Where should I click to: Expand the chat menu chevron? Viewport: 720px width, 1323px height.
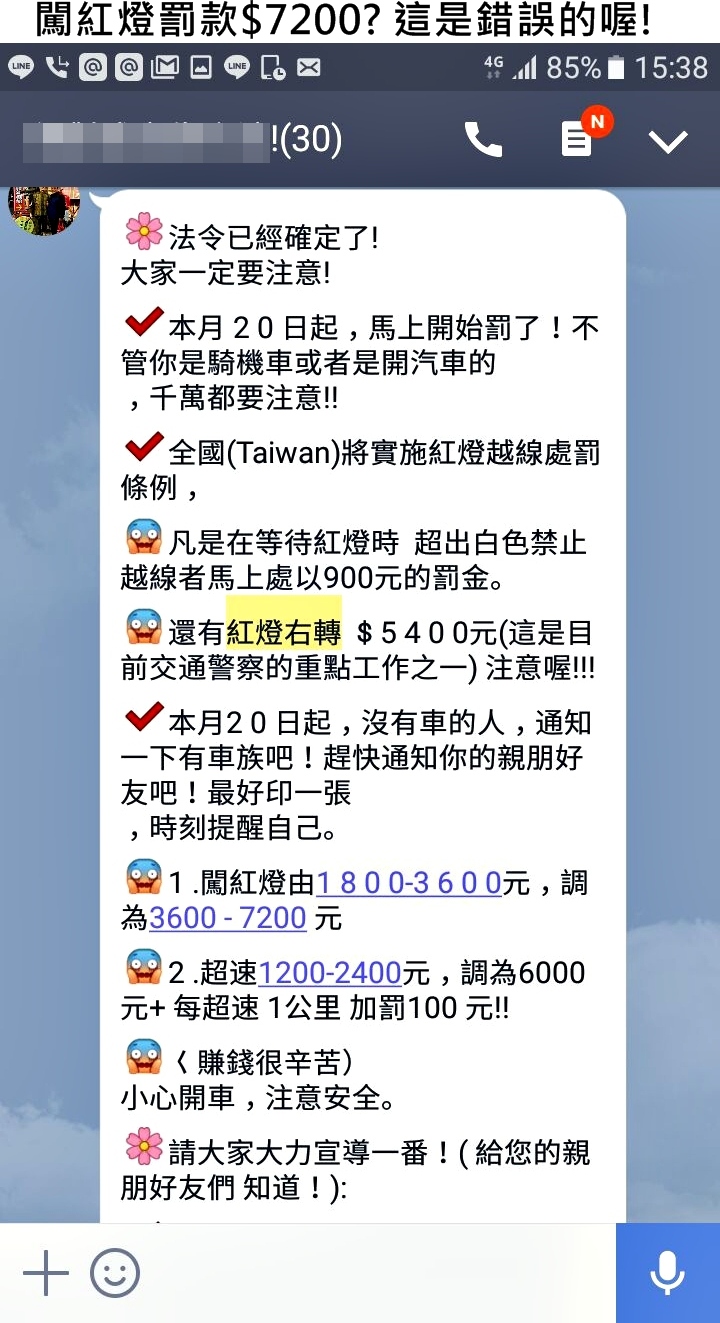tap(668, 142)
